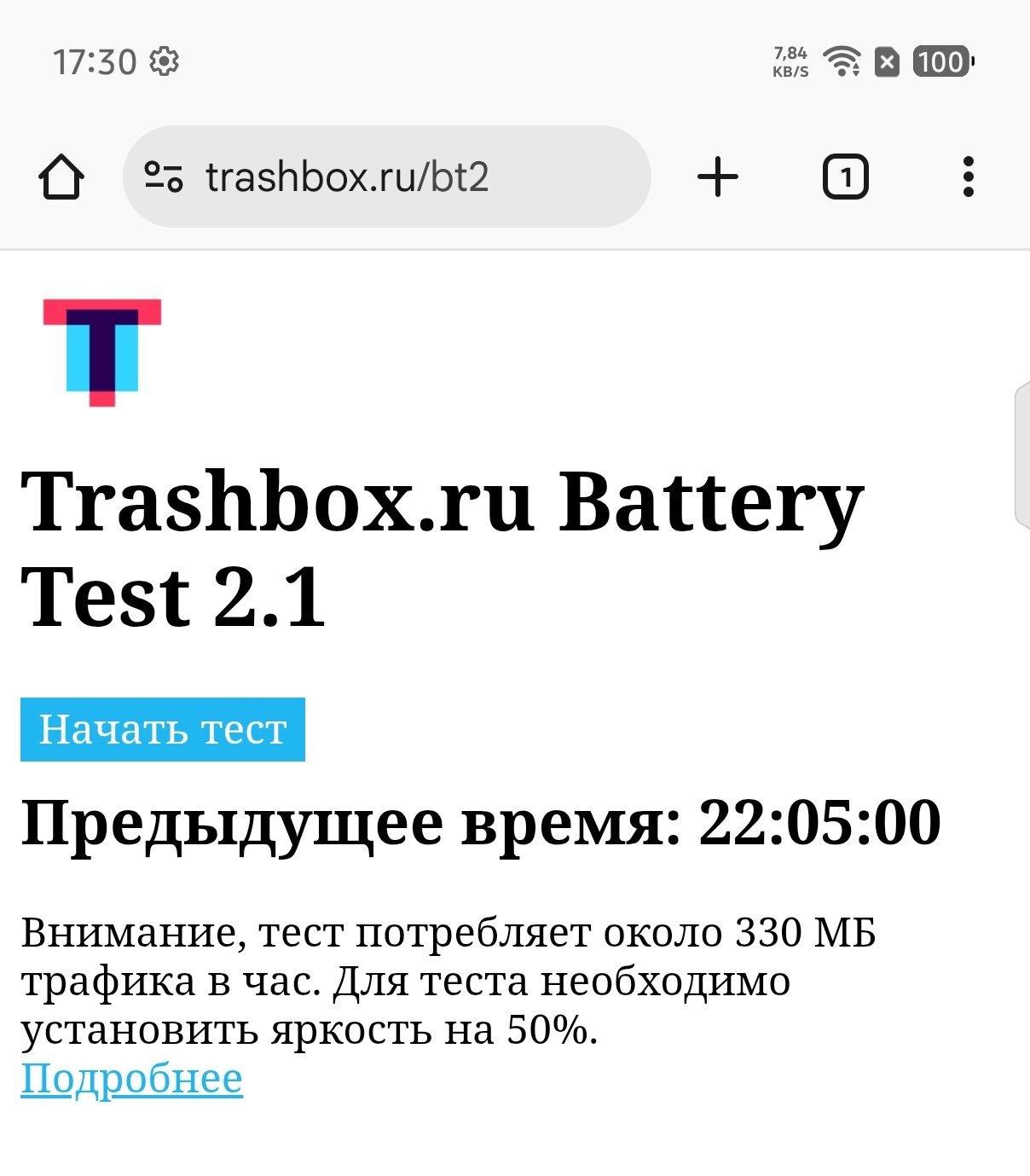Go to the browser home page
Screen dimensions: 1030x1176
point(61,177)
